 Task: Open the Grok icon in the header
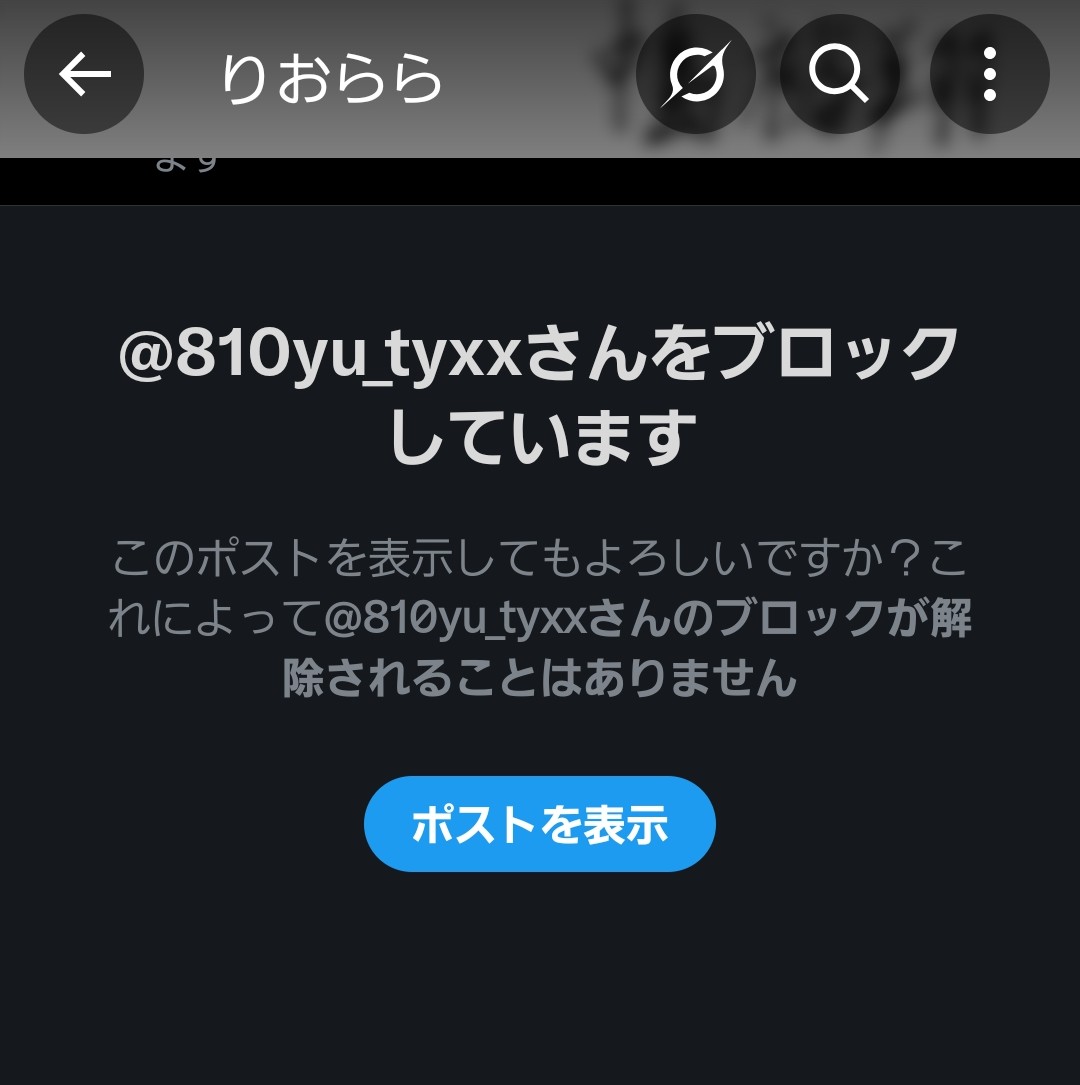coord(695,75)
